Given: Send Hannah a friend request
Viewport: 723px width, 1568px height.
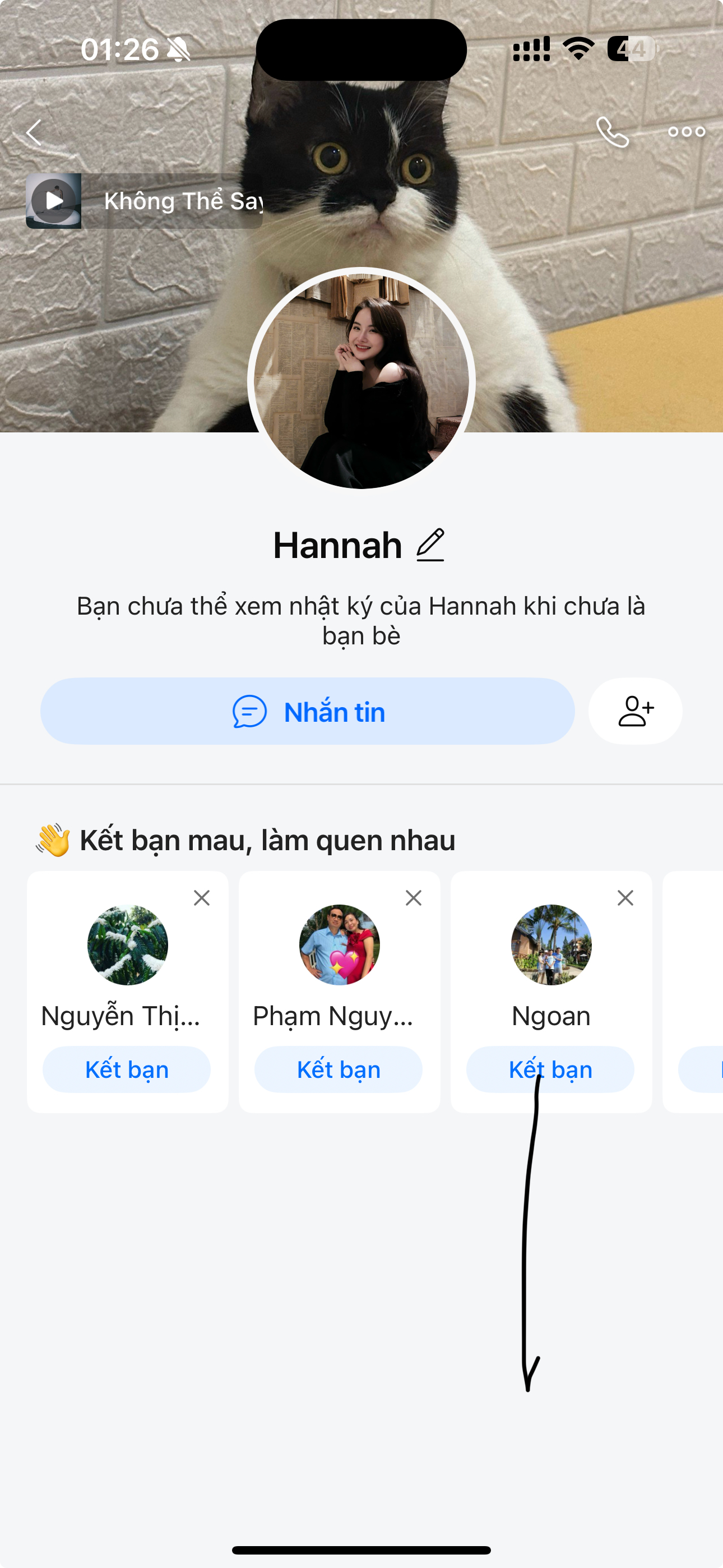Looking at the screenshot, I should [636, 712].
